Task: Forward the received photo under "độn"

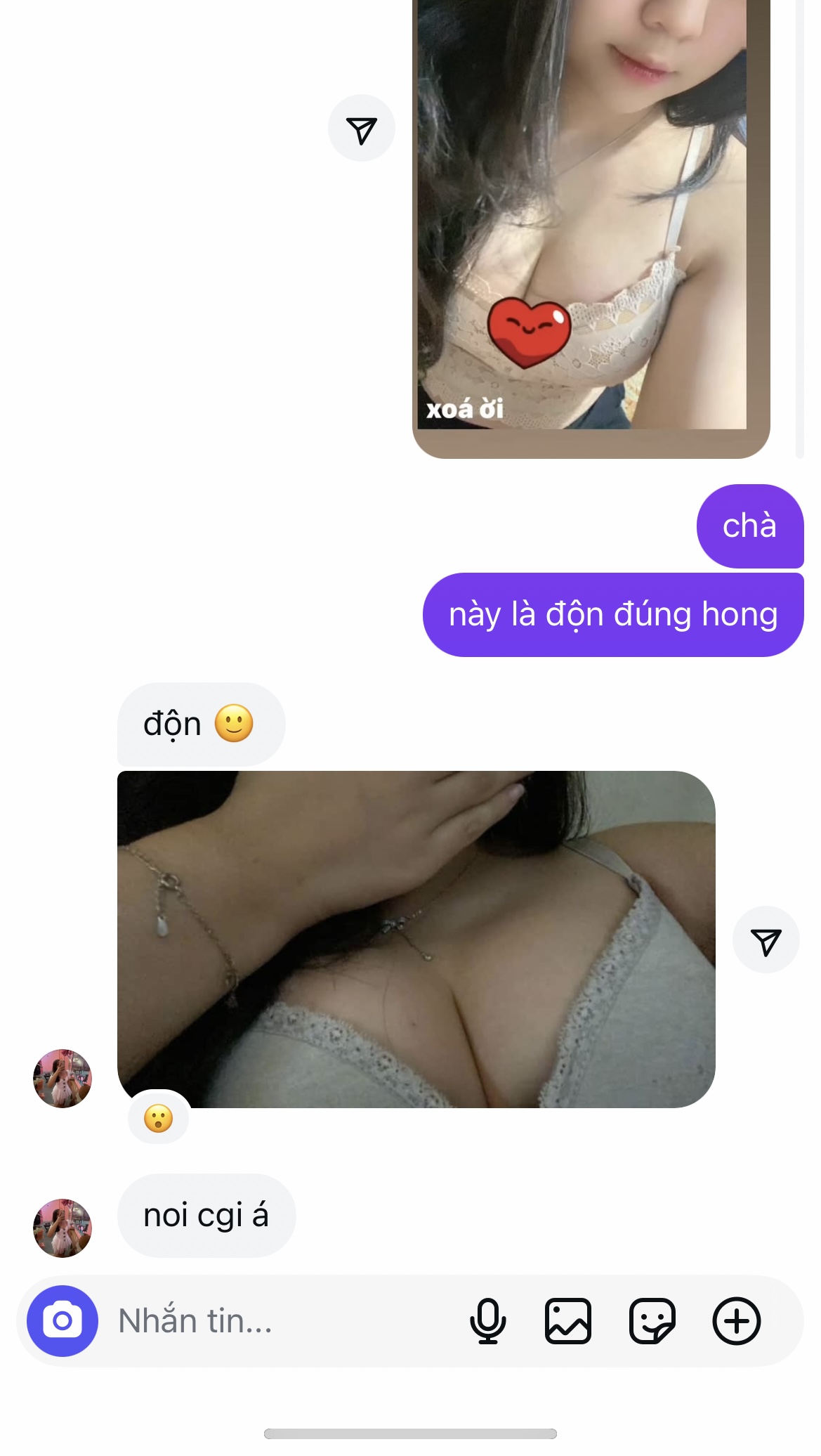Action: tap(766, 940)
